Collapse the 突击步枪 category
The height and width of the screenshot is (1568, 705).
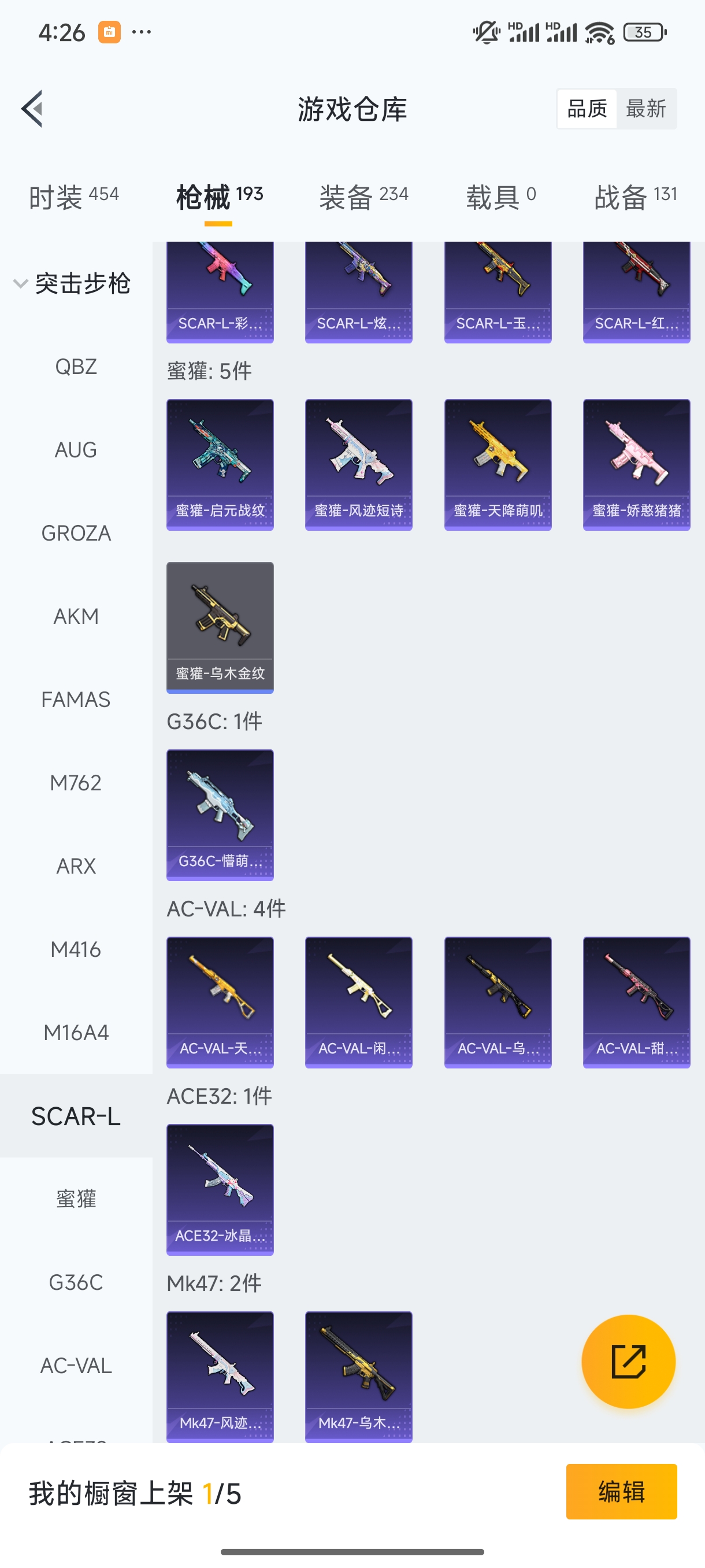click(73, 284)
